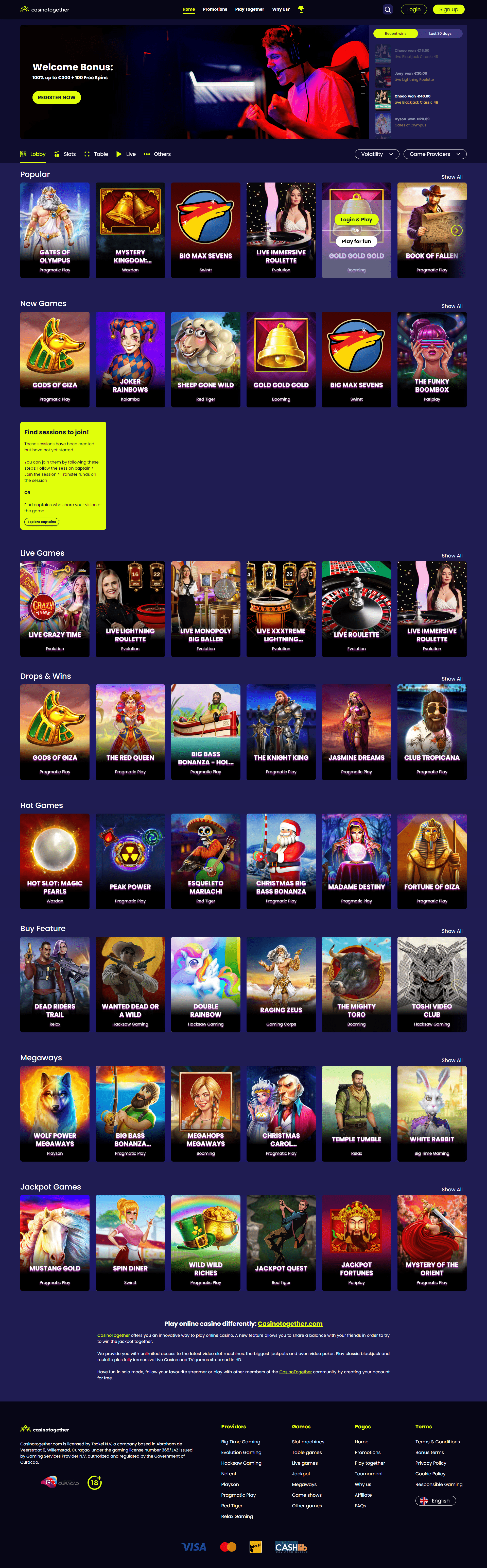Tap the Sign up button

pyautogui.click(x=448, y=10)
